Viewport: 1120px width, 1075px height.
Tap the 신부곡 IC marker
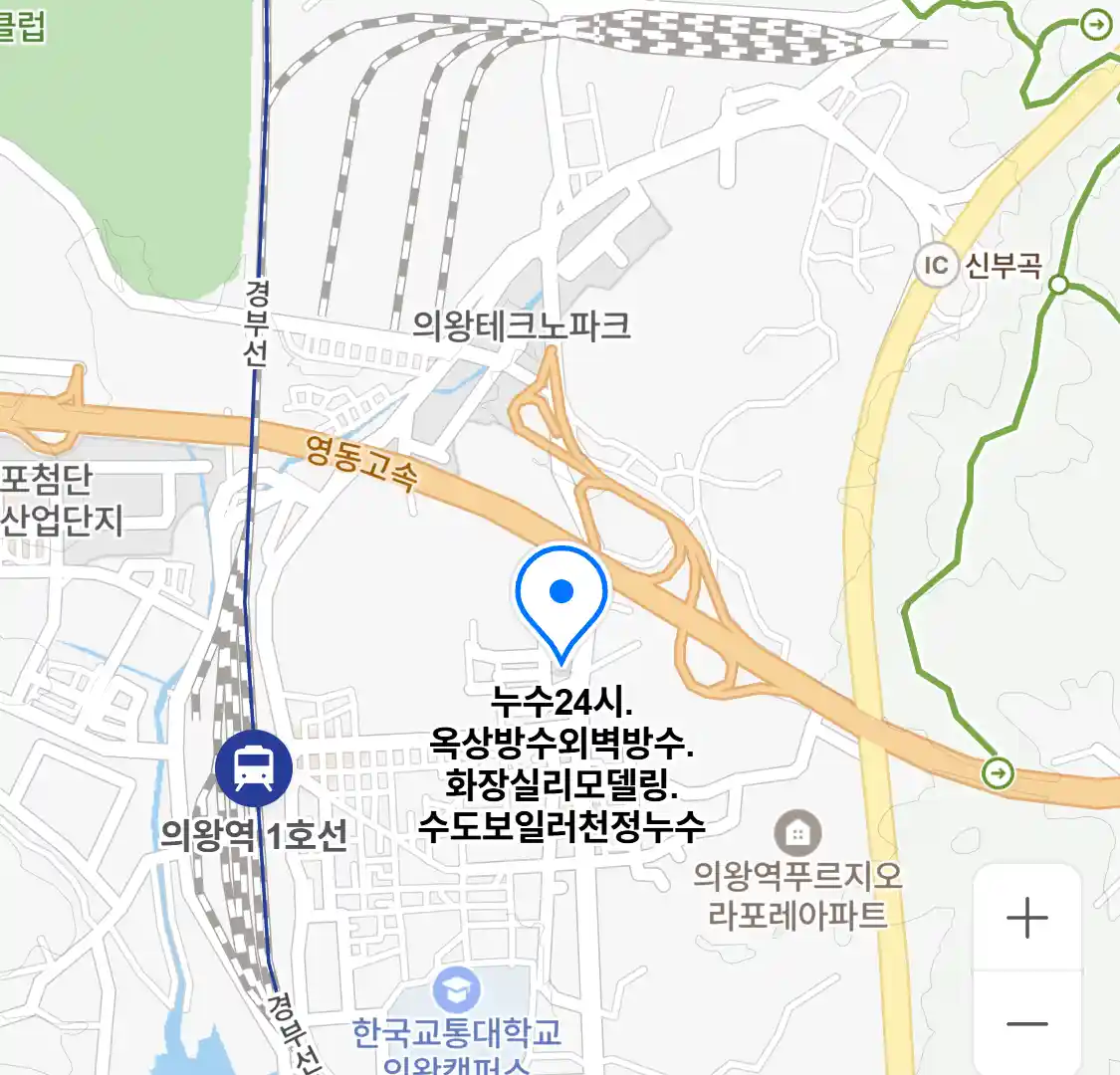coord(935,265)
